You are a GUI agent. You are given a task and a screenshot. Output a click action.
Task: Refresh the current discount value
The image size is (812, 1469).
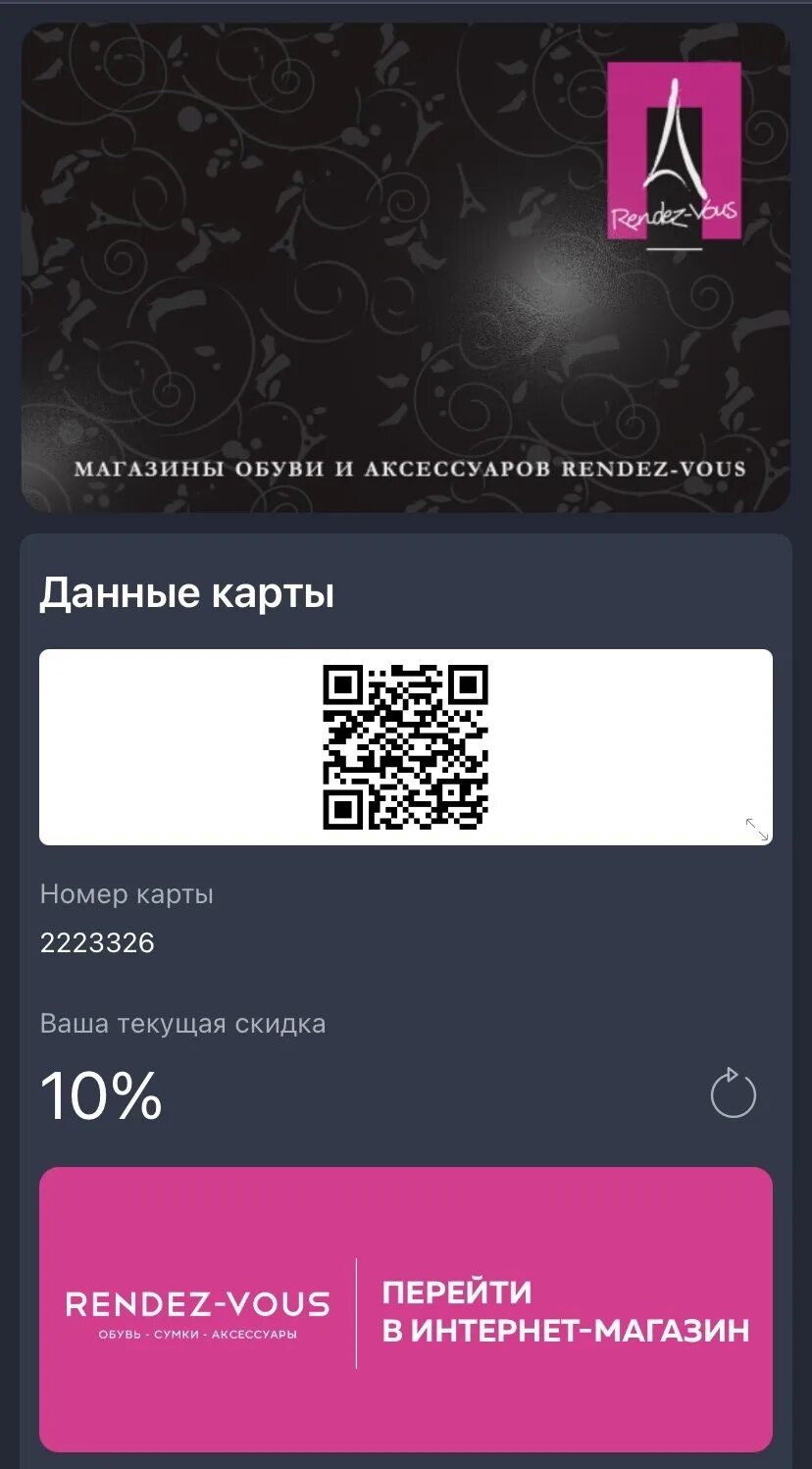click(x=734, y=1093)
